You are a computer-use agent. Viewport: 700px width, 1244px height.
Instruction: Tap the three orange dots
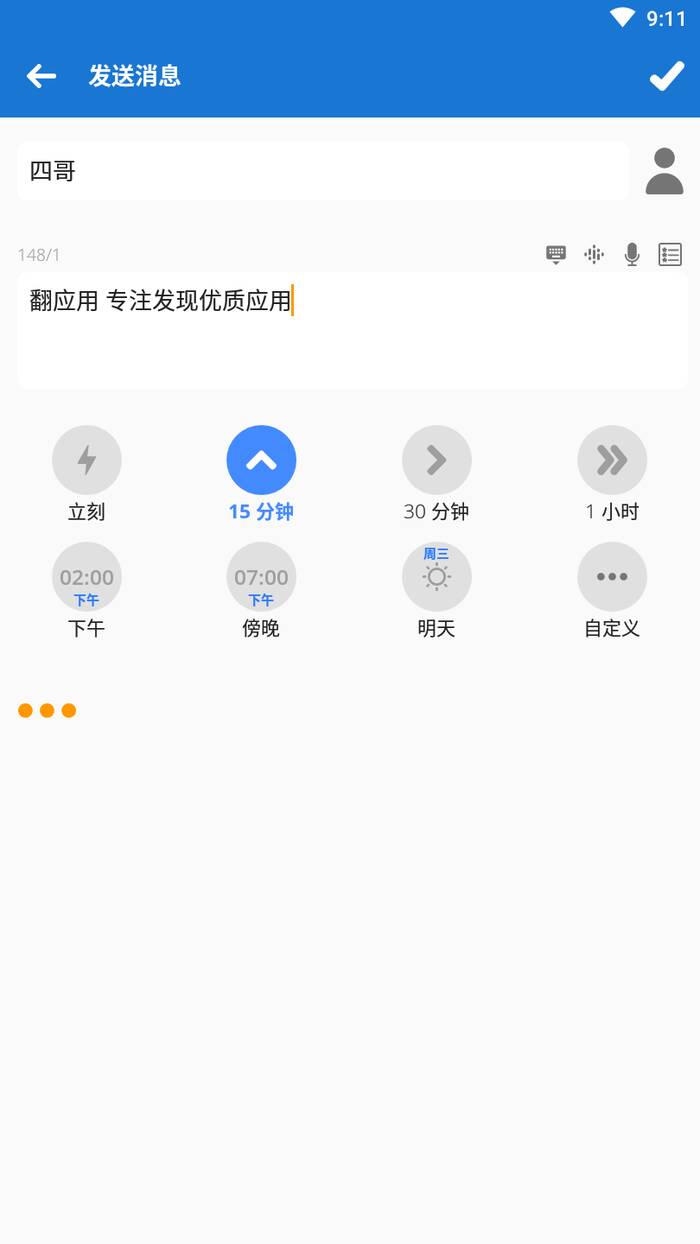pyautogui.click(x=47, y=711)
